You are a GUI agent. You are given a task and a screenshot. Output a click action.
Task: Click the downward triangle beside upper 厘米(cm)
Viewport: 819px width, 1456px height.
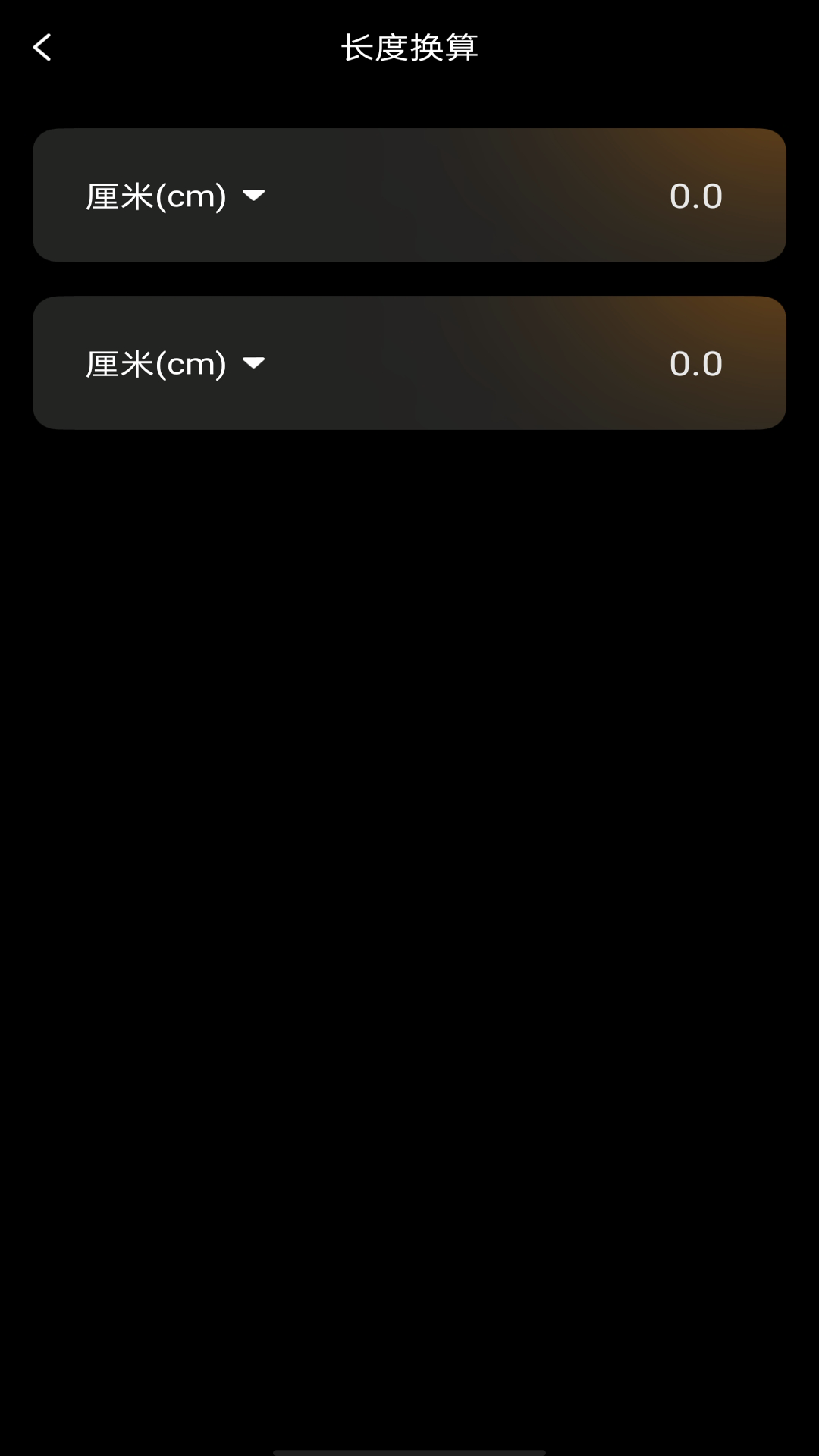253,195
